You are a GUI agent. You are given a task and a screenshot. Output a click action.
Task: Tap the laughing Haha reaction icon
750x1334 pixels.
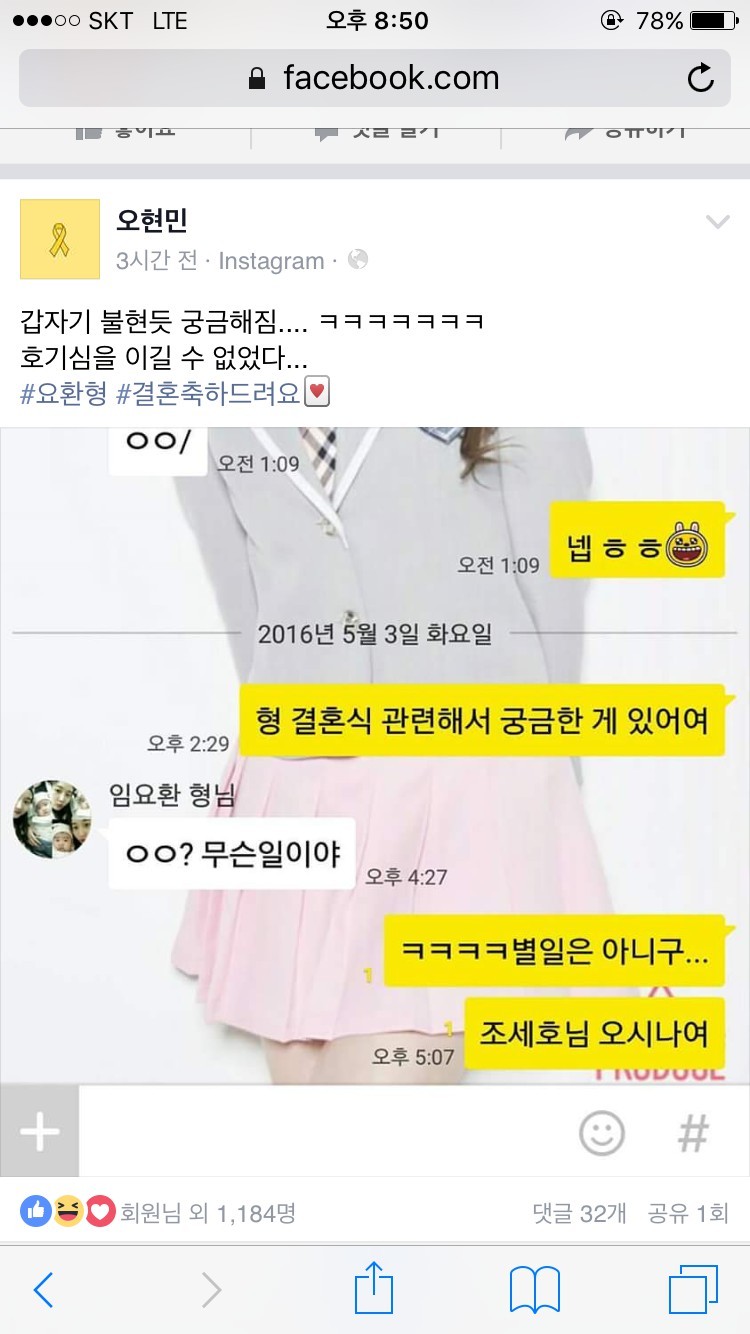pyautogui.click(x=66, y=1210)
